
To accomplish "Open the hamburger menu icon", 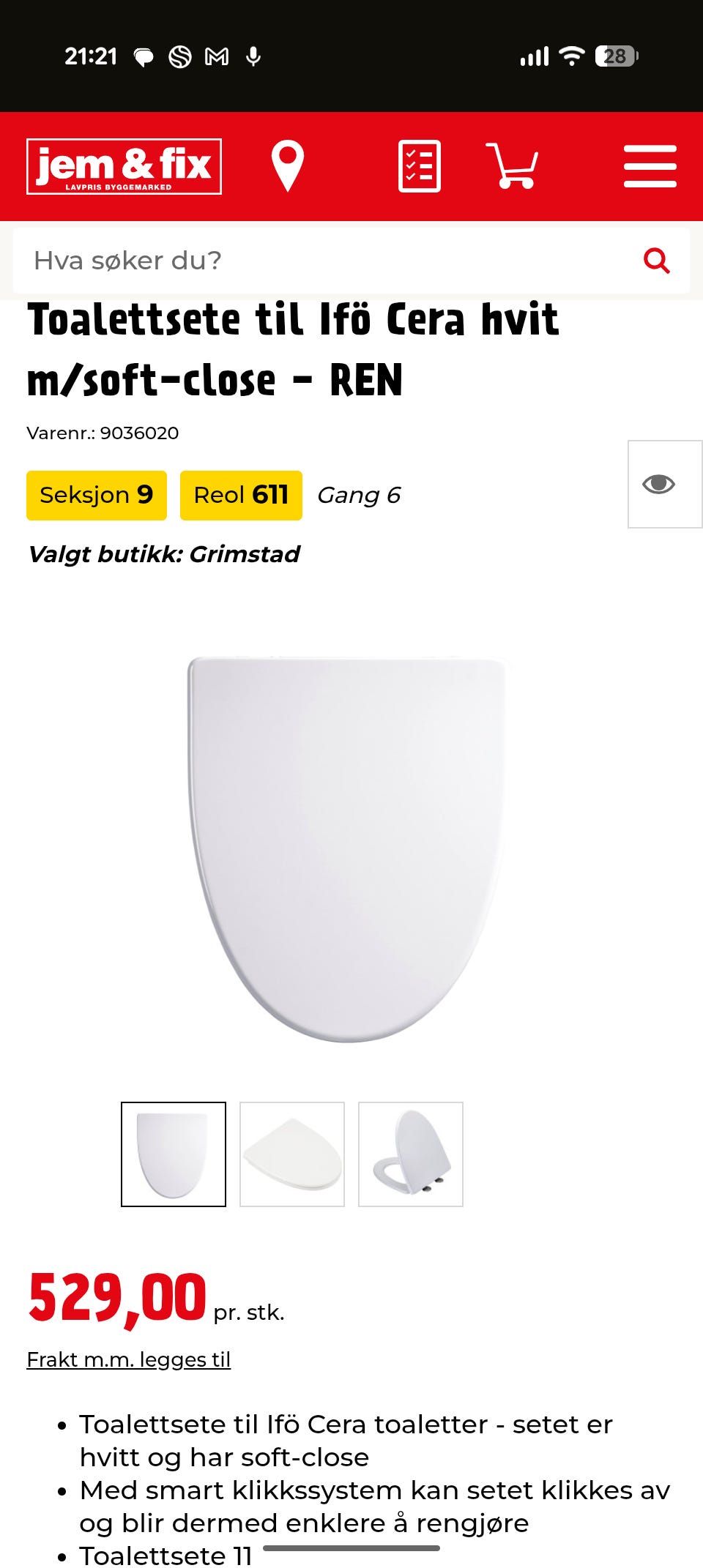I will 648,165.
